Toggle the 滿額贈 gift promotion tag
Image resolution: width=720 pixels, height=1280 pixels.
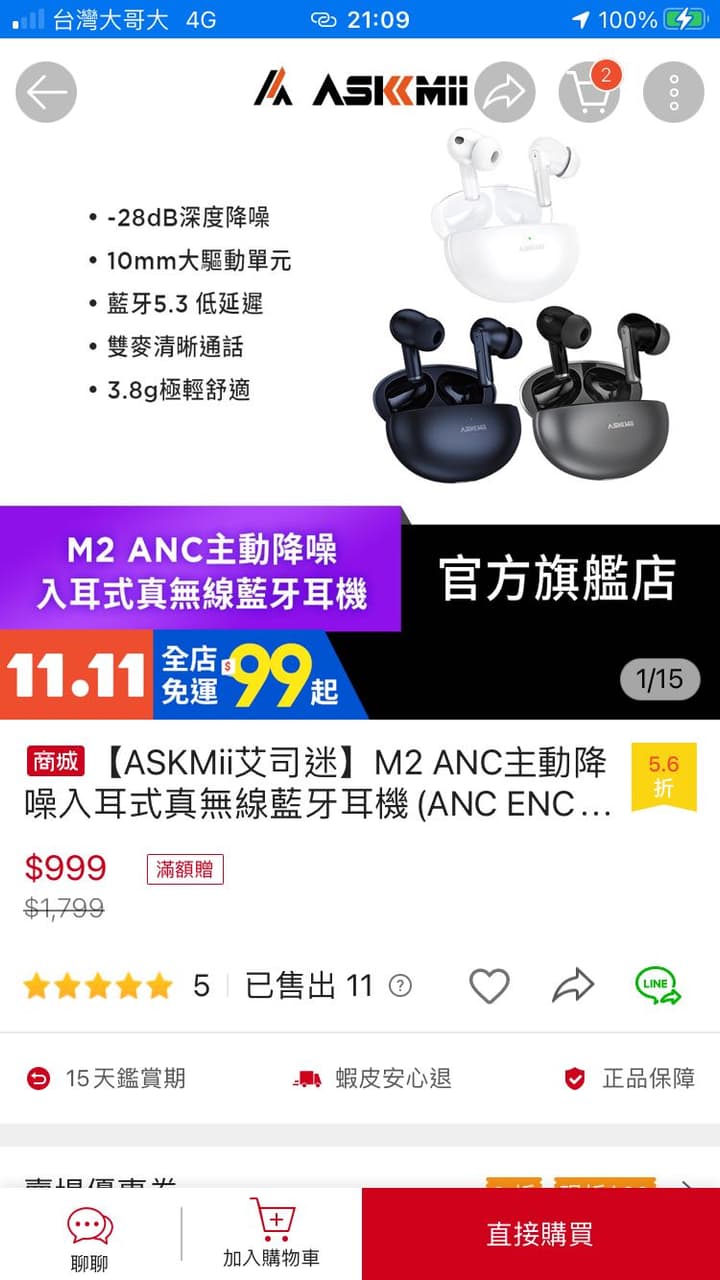point(184,870)
